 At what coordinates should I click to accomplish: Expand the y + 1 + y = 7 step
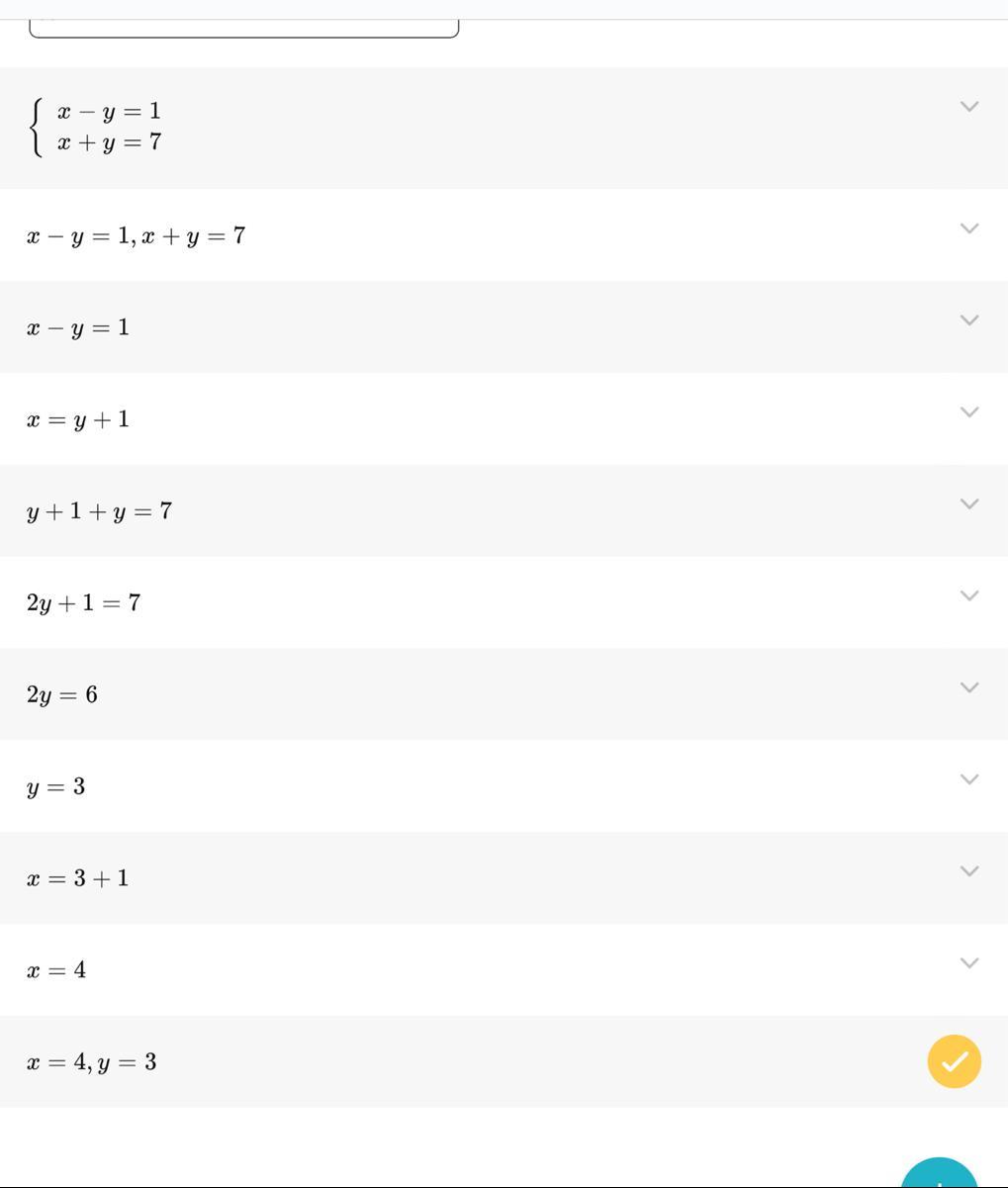pos(969,503)
